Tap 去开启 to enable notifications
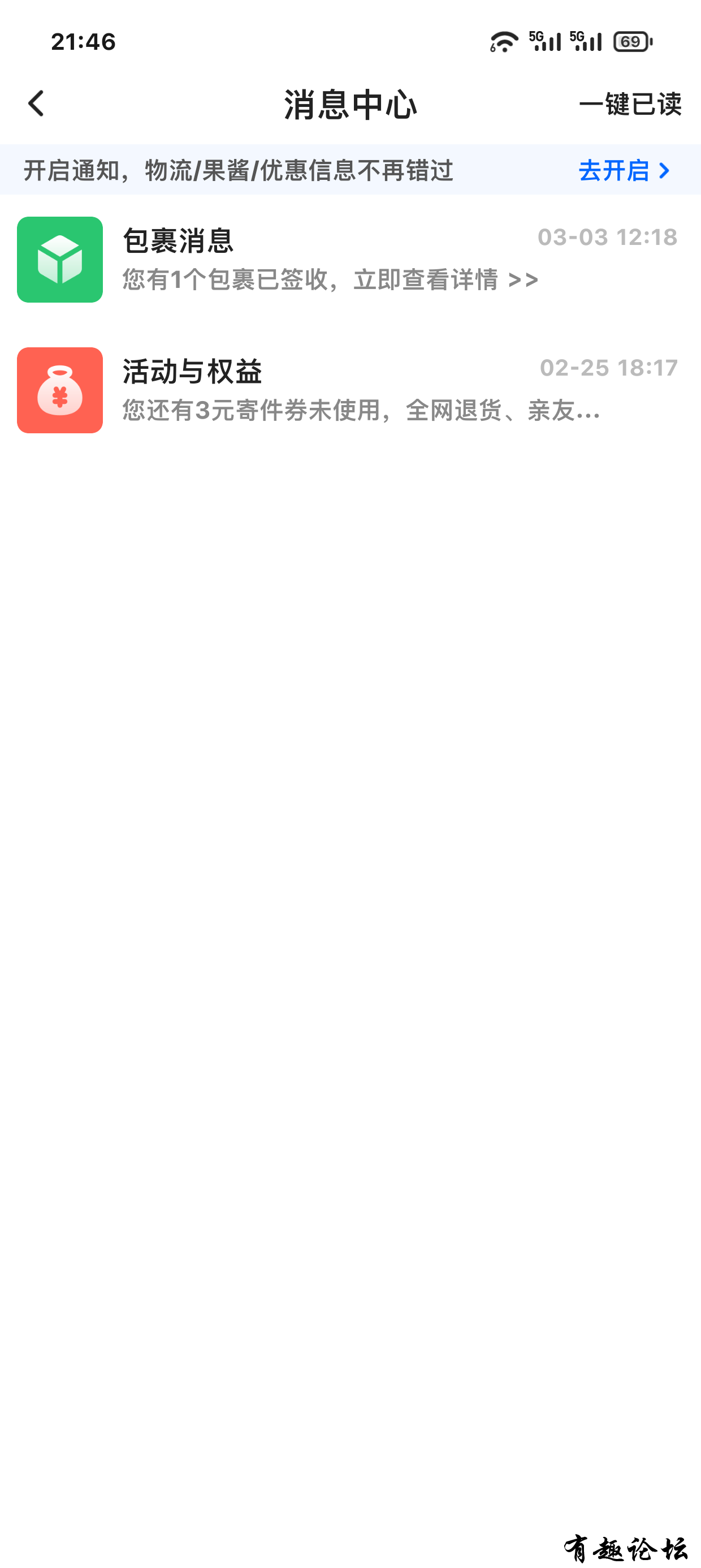701x1568 pixels. pyautogui.click(x=624, y=170)
